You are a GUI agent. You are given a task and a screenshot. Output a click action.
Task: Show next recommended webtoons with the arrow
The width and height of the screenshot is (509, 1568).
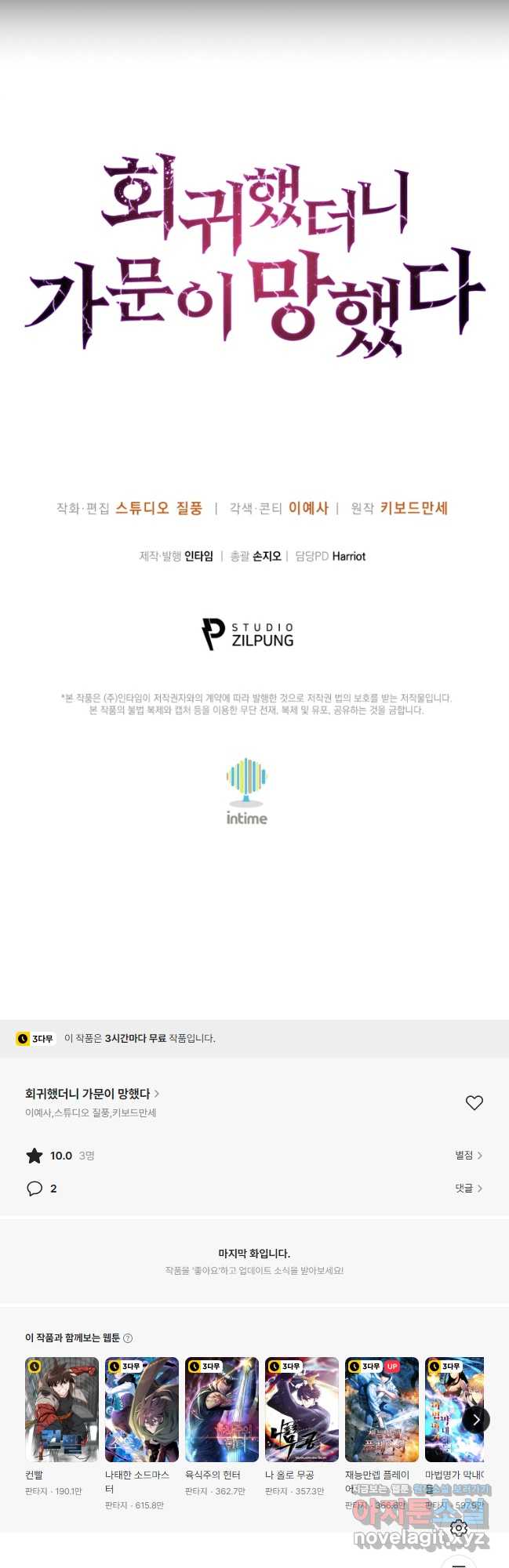point(476,1419)
